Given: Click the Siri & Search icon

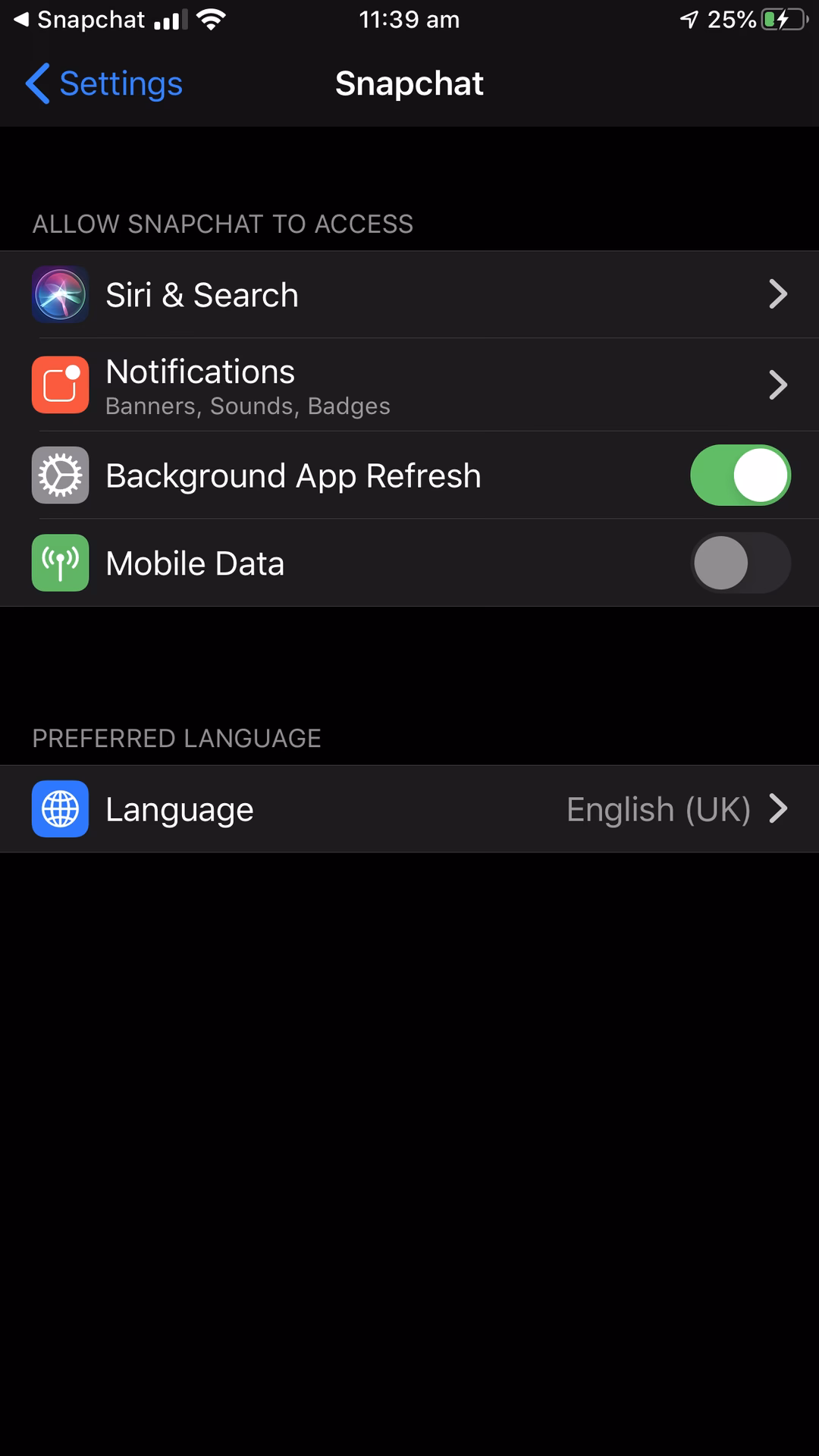Looking at the screenshot, I should tap(60, 294).
